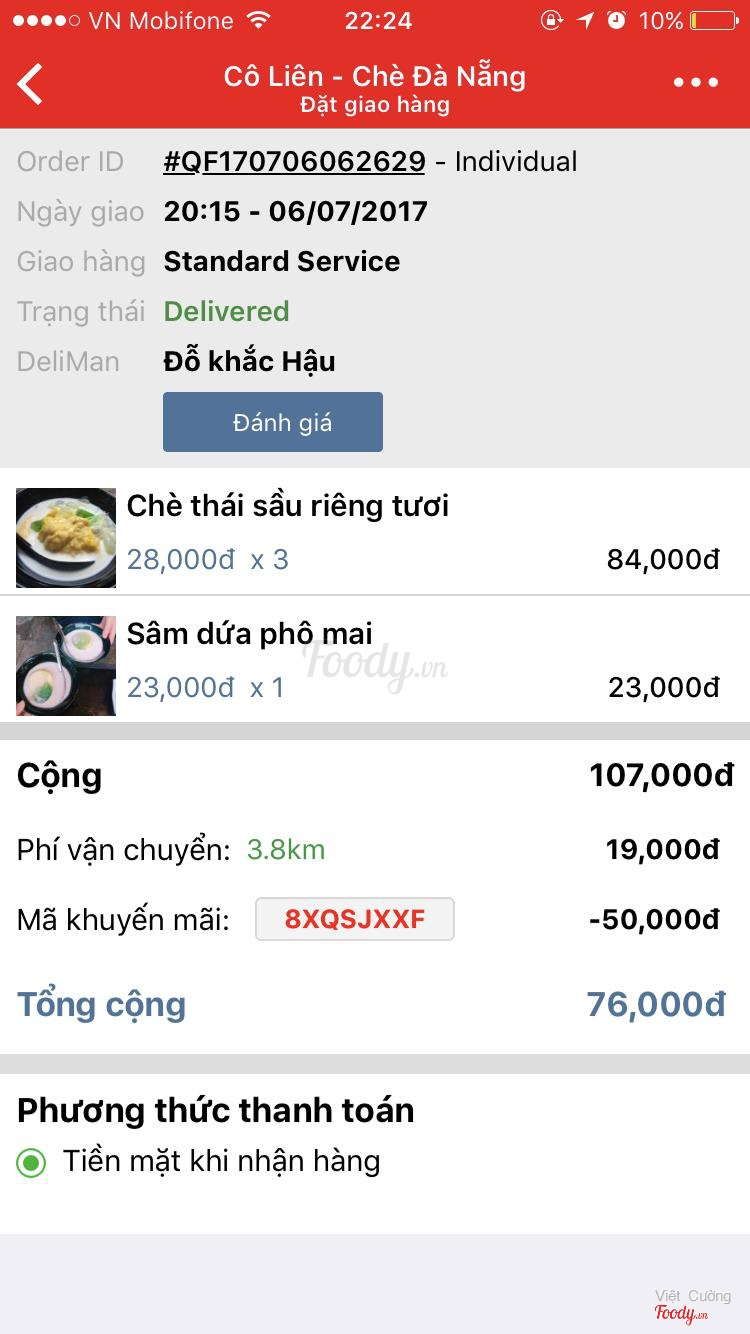Open the Chè thái sầu riêng tươi item
Image resolution: width=750 pixels, height=1334 pixels.
[288, 506]
